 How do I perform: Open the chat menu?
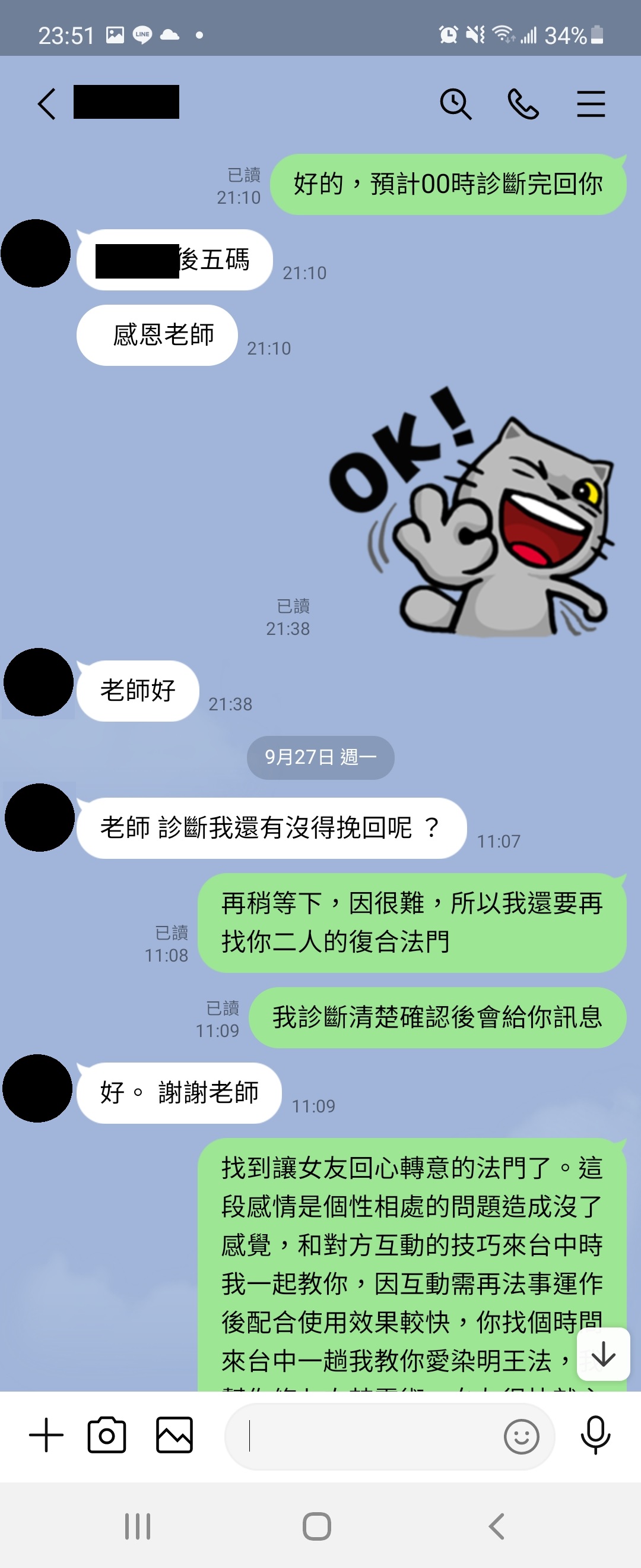point(591,103)
